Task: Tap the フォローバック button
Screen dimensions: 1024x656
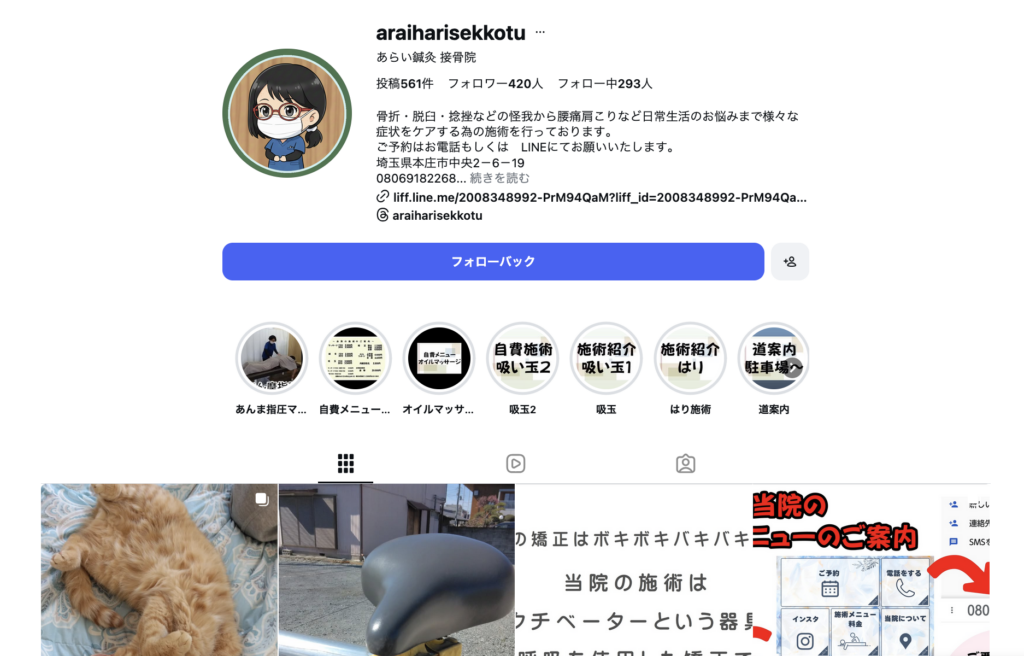Action: (493, 262)
